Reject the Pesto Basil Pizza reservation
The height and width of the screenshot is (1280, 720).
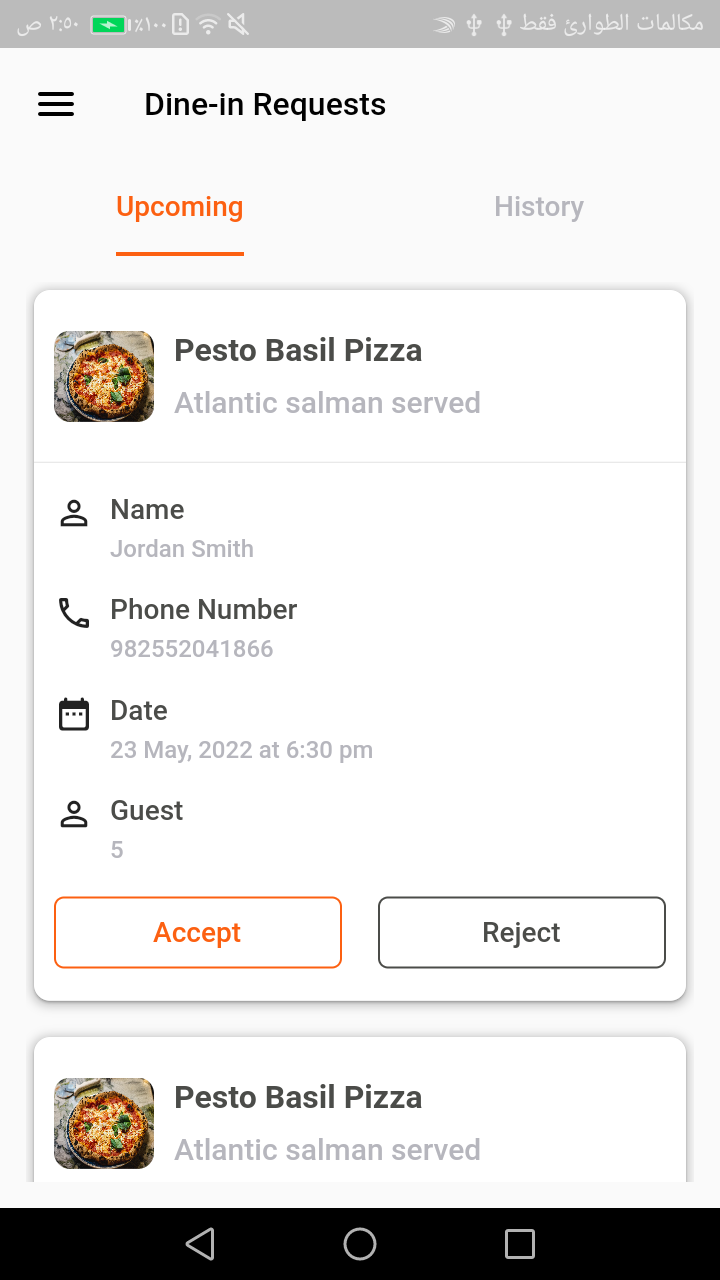click(521, 932)
